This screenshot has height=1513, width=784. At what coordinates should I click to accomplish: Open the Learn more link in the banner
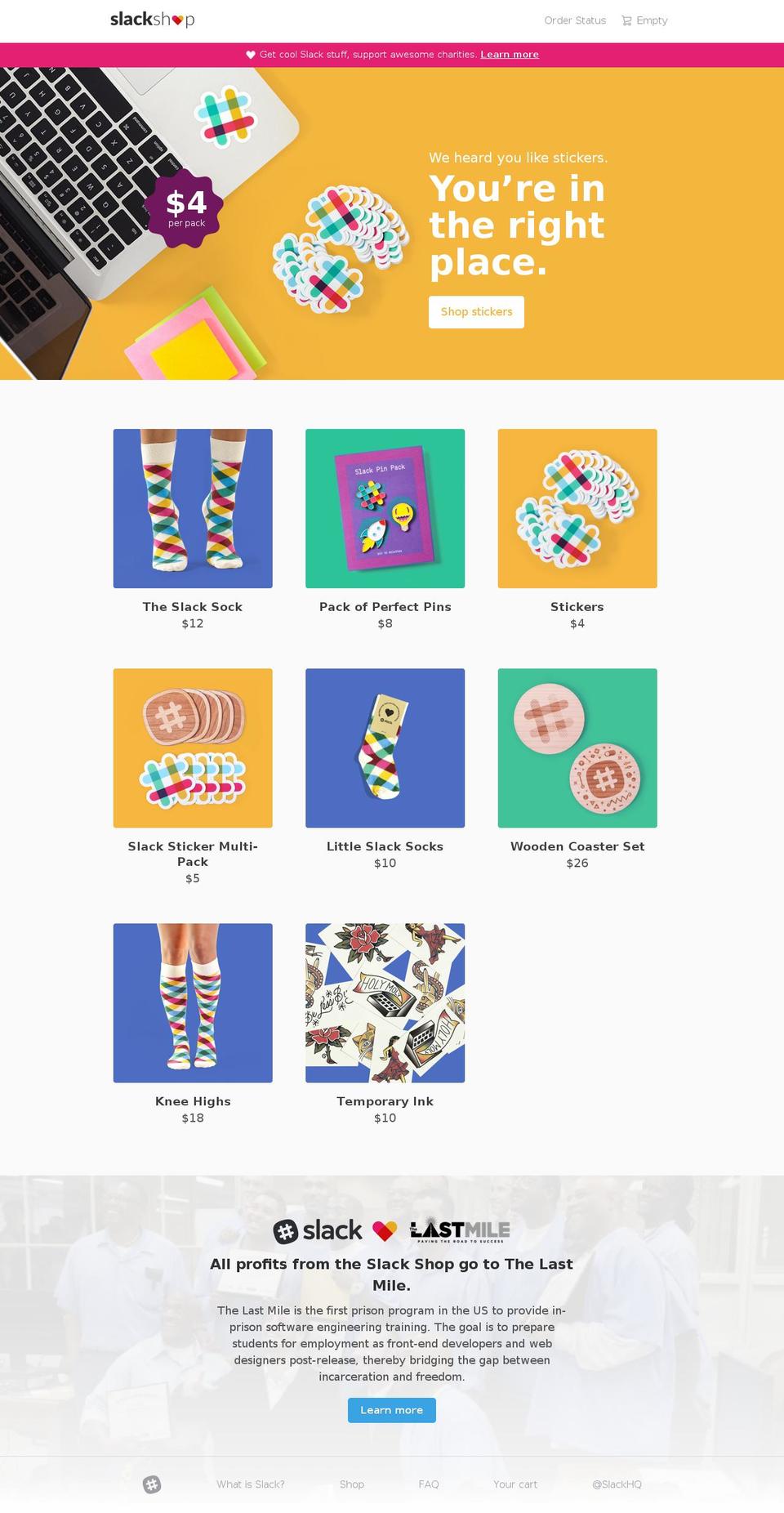tap(510, 54)
